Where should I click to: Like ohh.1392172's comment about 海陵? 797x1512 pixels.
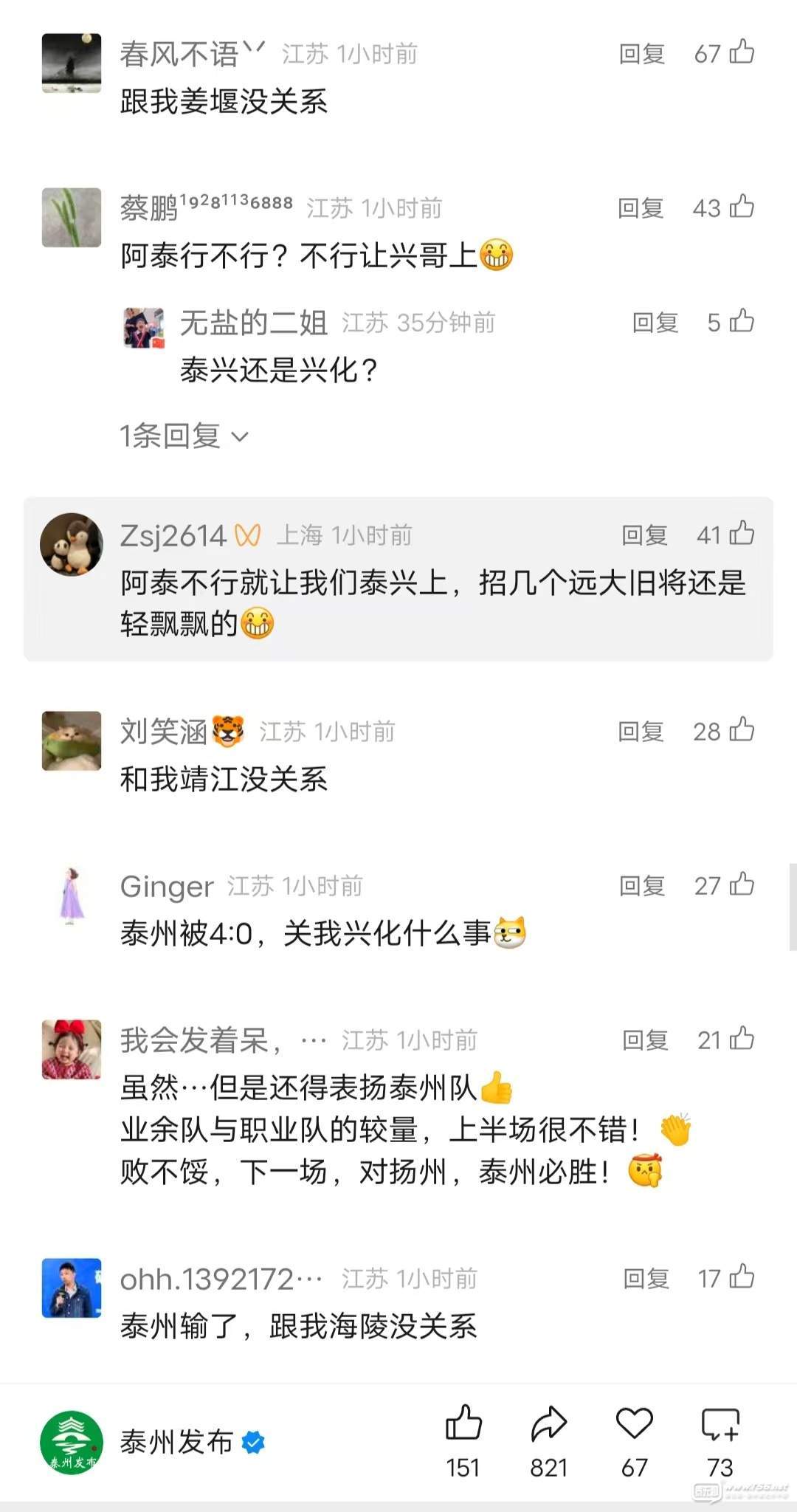coord(742,1276)
